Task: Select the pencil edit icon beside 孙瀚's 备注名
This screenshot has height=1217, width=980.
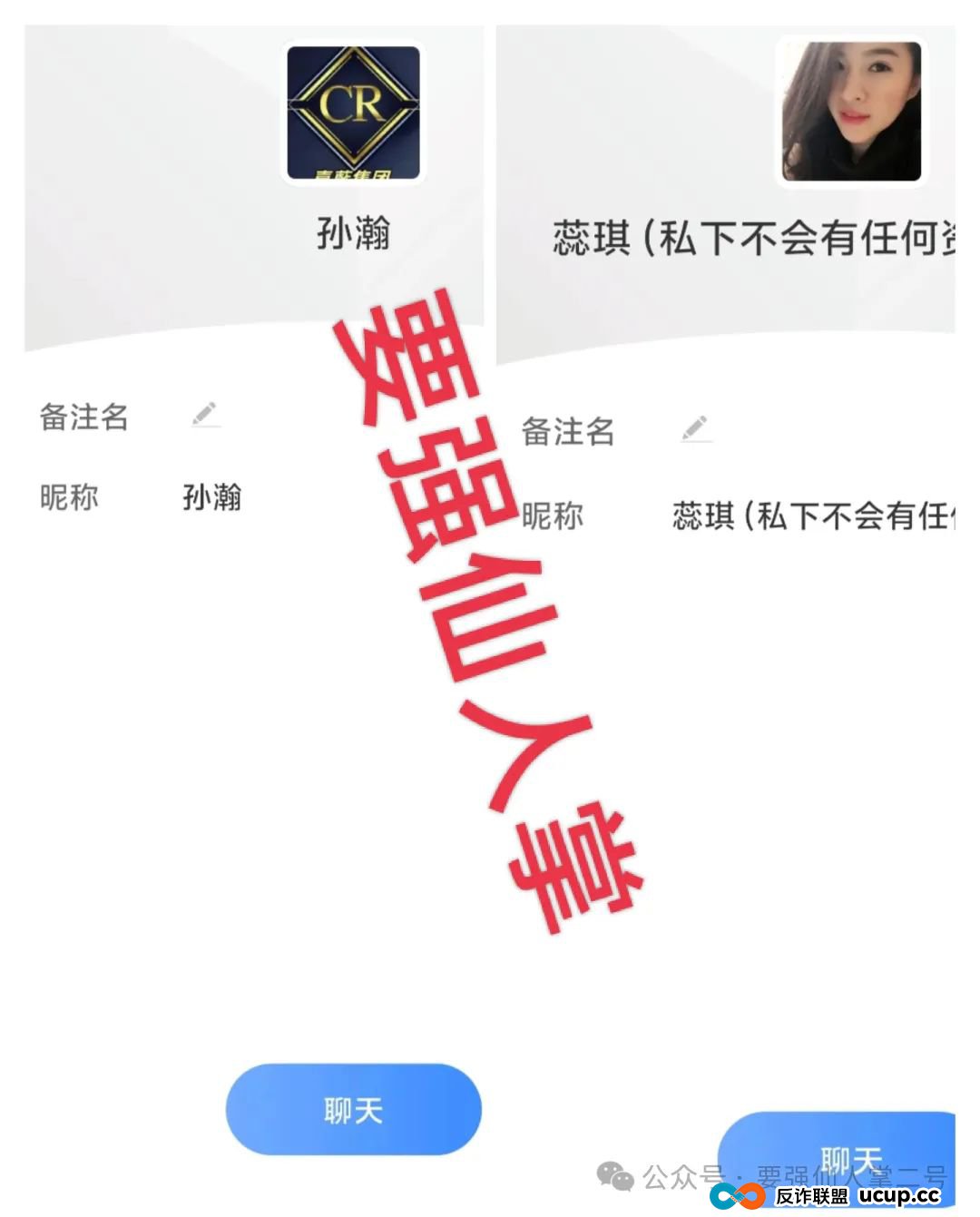Action: 205,415
